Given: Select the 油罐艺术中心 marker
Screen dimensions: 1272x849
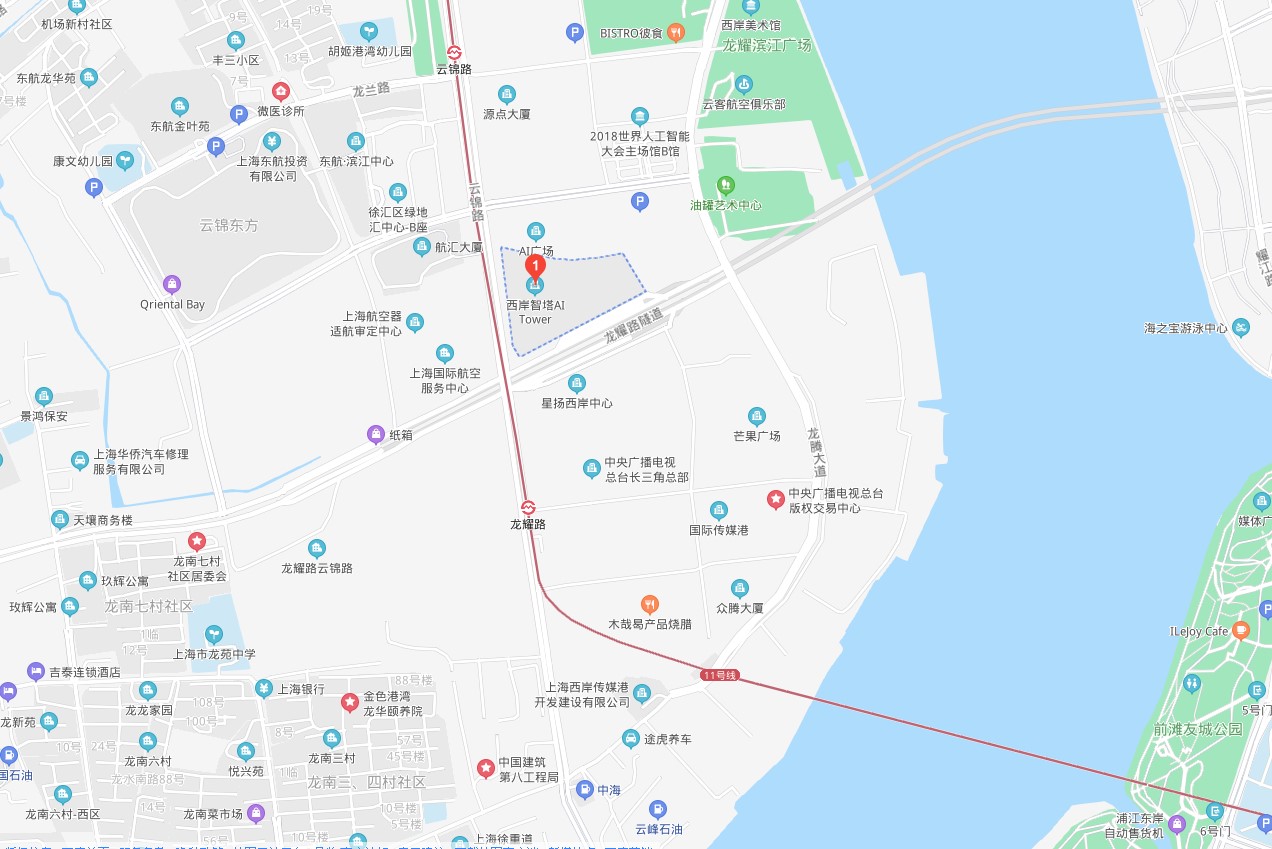Looking at the screenshot, I should pos(726,185).
